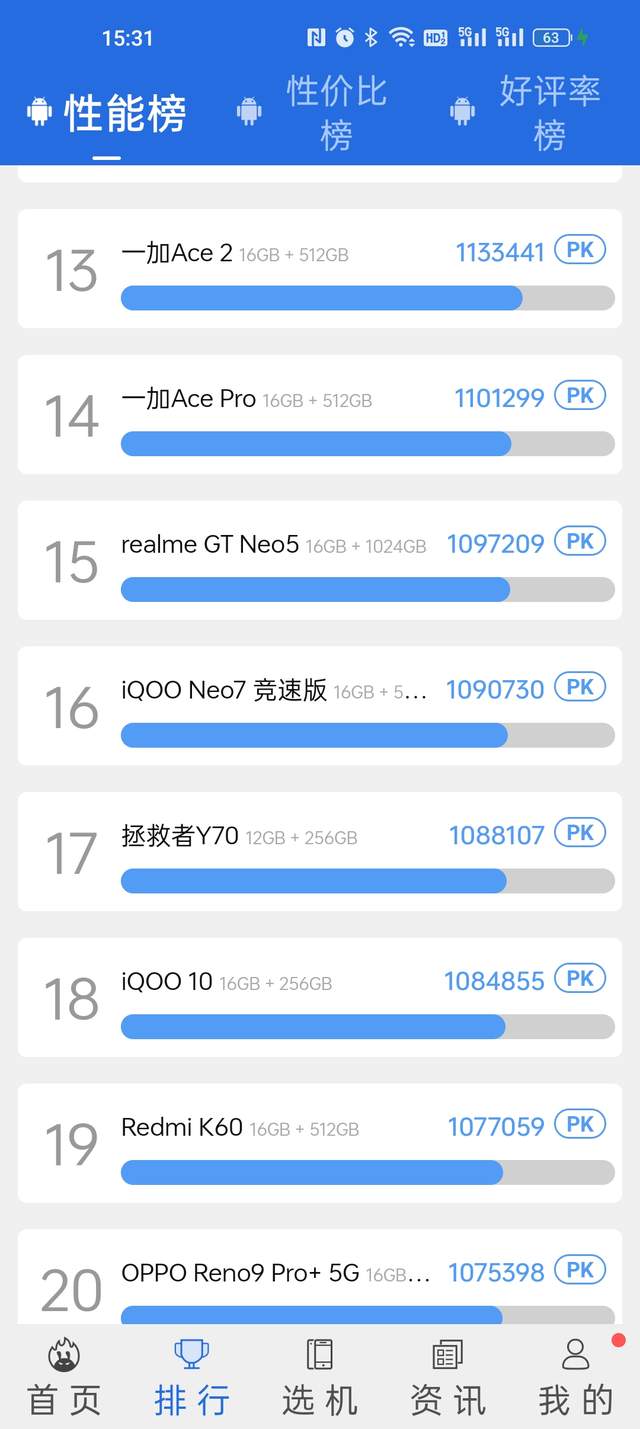Select the 排行 ranking tab
The width and height of the screenshot is (640, 1429).
click(191, 1378)
